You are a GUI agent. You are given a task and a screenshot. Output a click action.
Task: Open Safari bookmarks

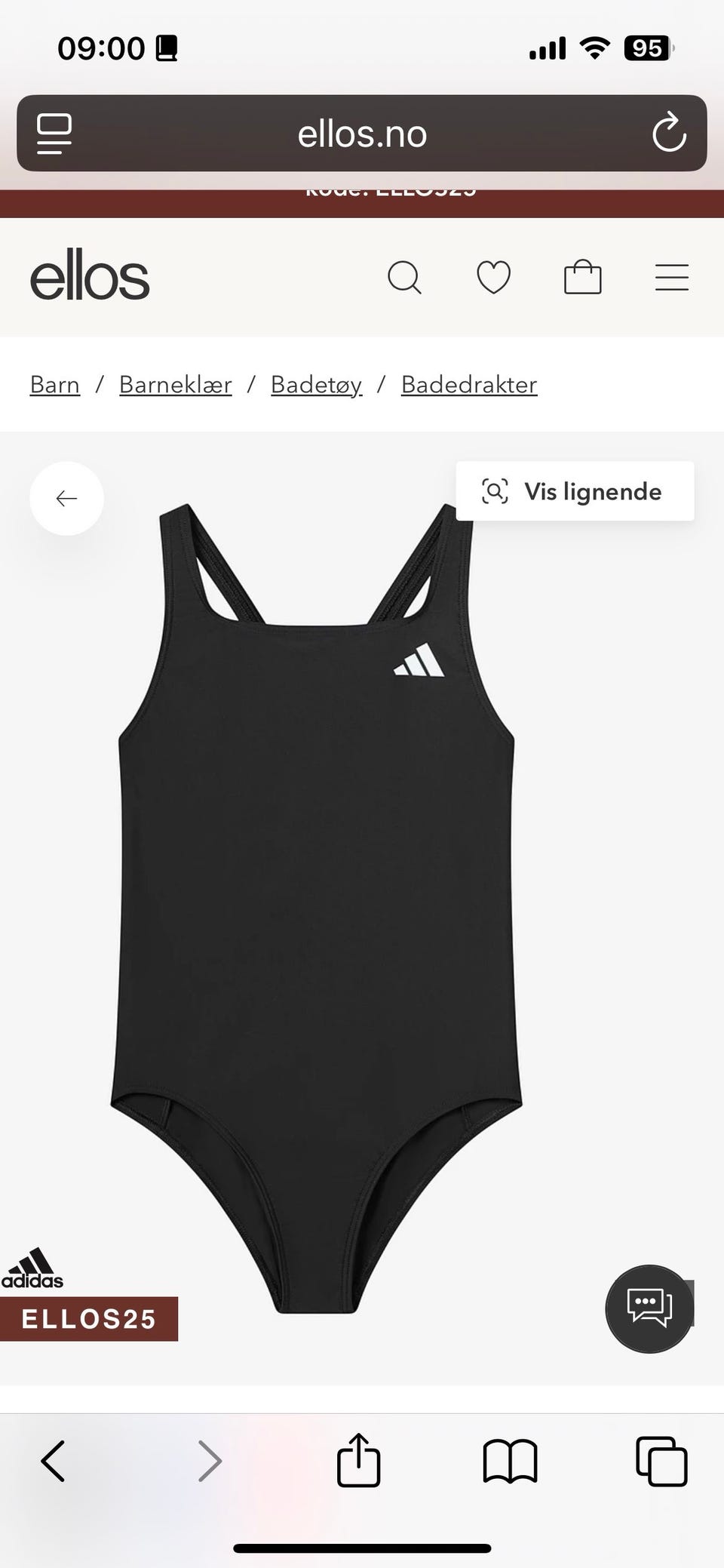pyautogui.click(x=510, y=1461)
